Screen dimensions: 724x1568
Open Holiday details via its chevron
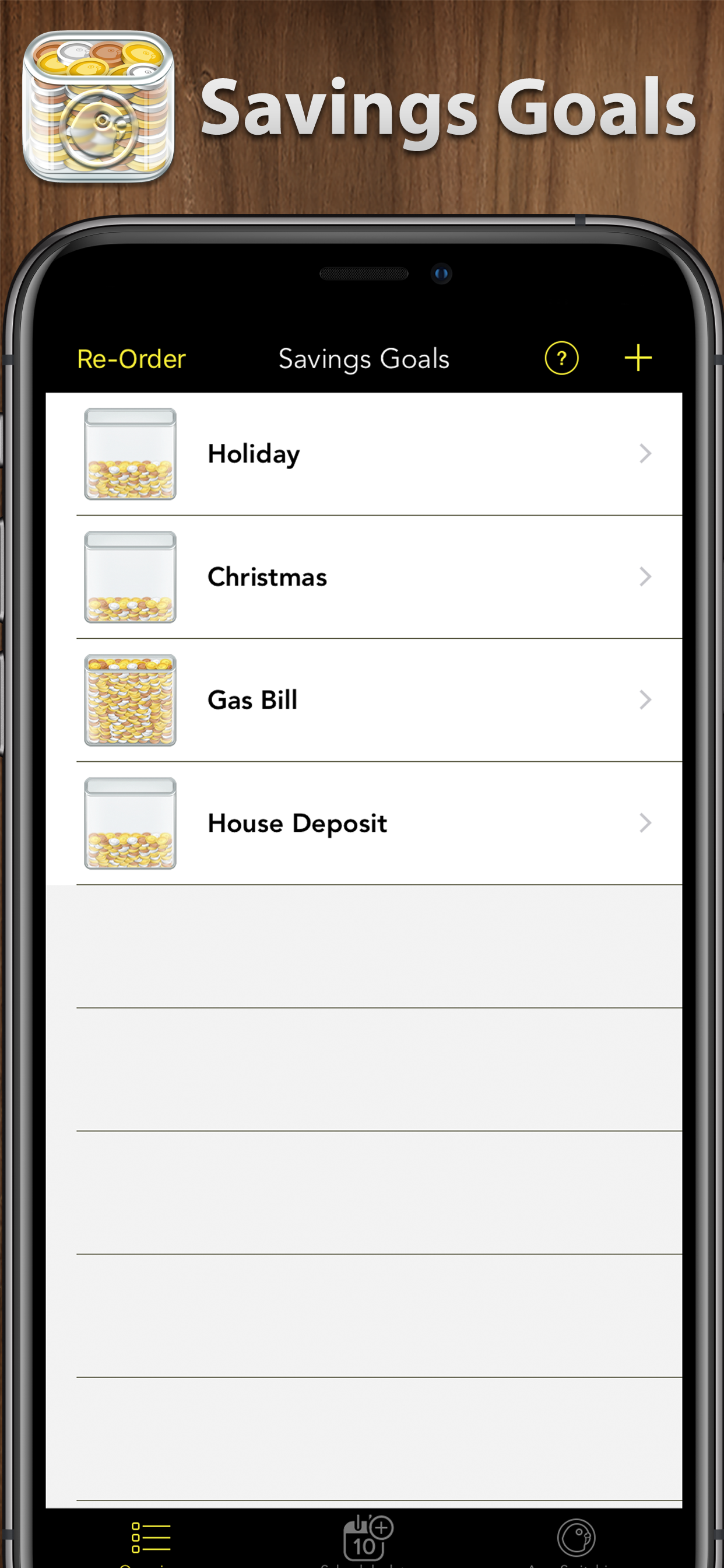645,453
